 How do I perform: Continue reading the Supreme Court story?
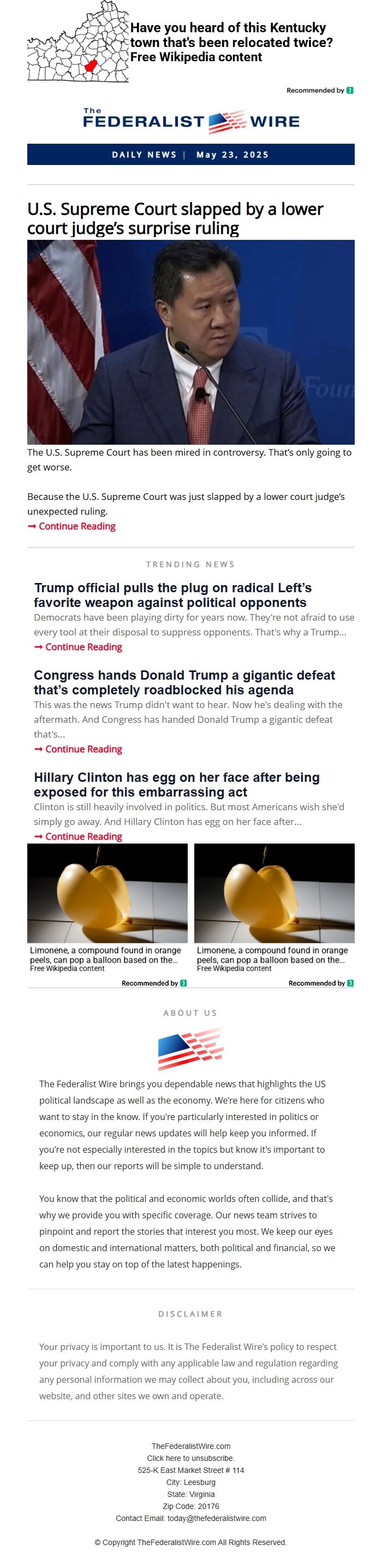76,527
